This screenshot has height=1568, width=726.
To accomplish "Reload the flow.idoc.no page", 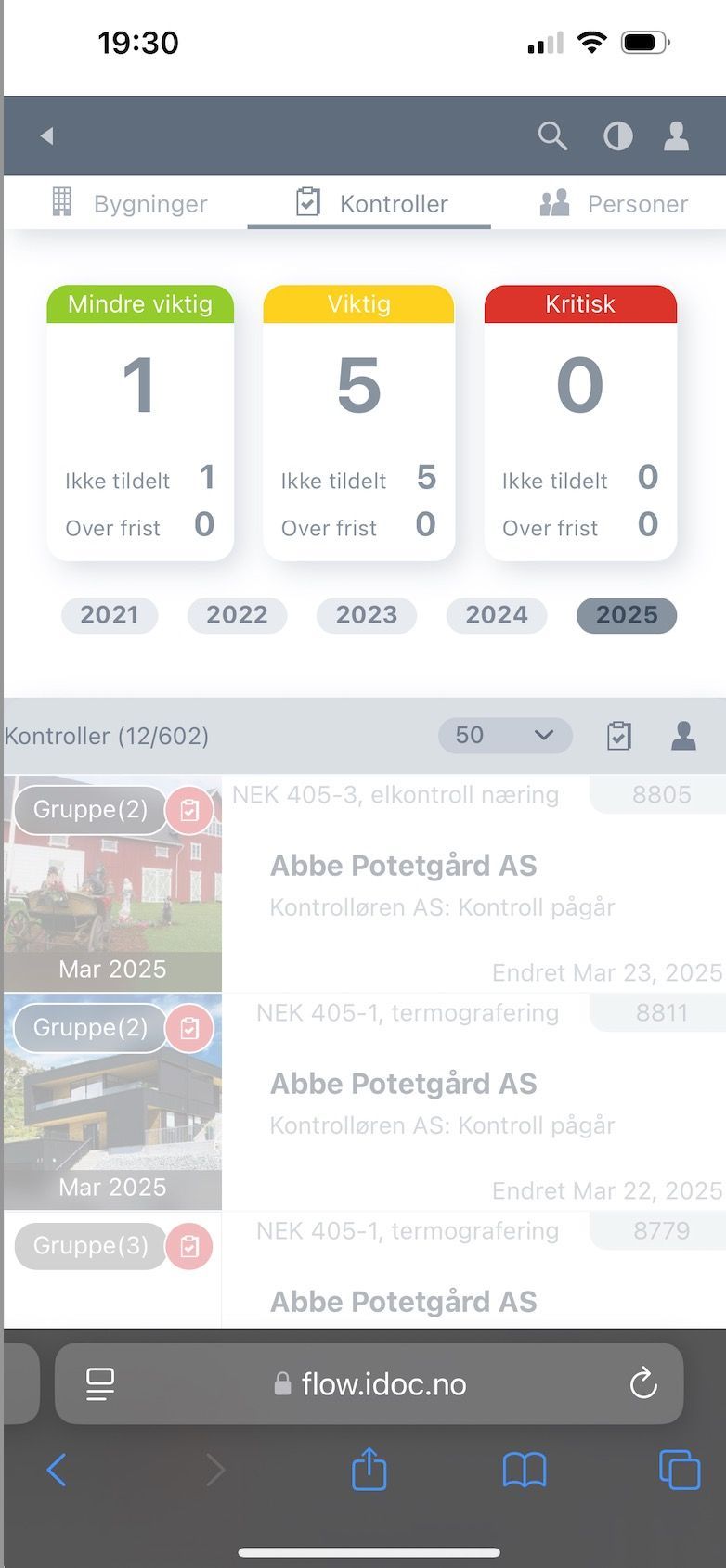I will (643, 1384).
